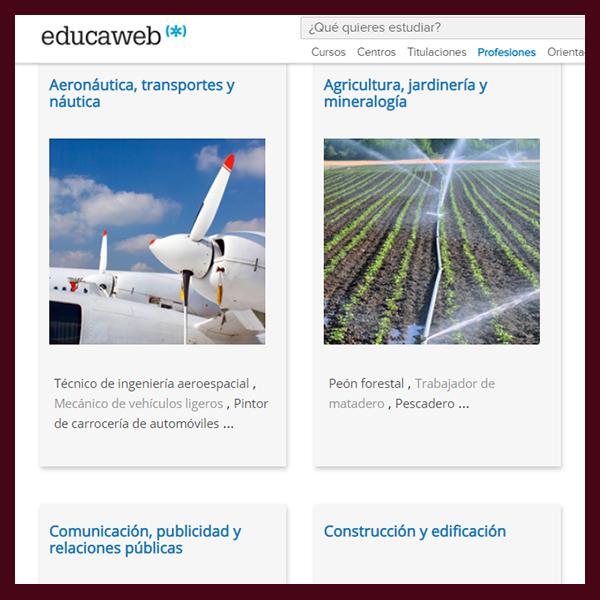The image size is (600, 600).
Task: Select the Profesiones navigation item
Action: [506, 52]
